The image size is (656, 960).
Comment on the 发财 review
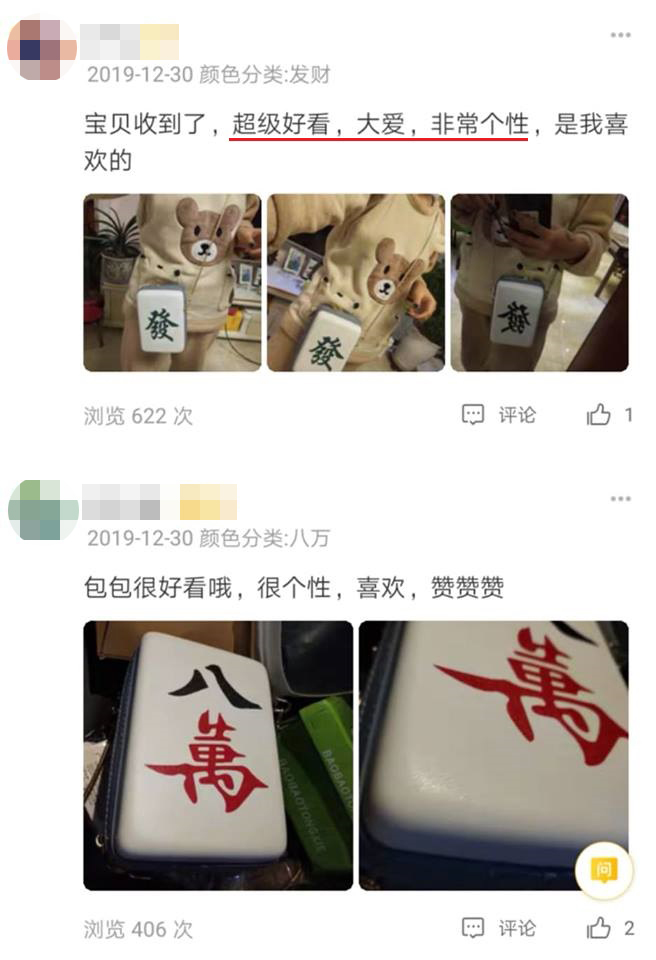[500, 415]
